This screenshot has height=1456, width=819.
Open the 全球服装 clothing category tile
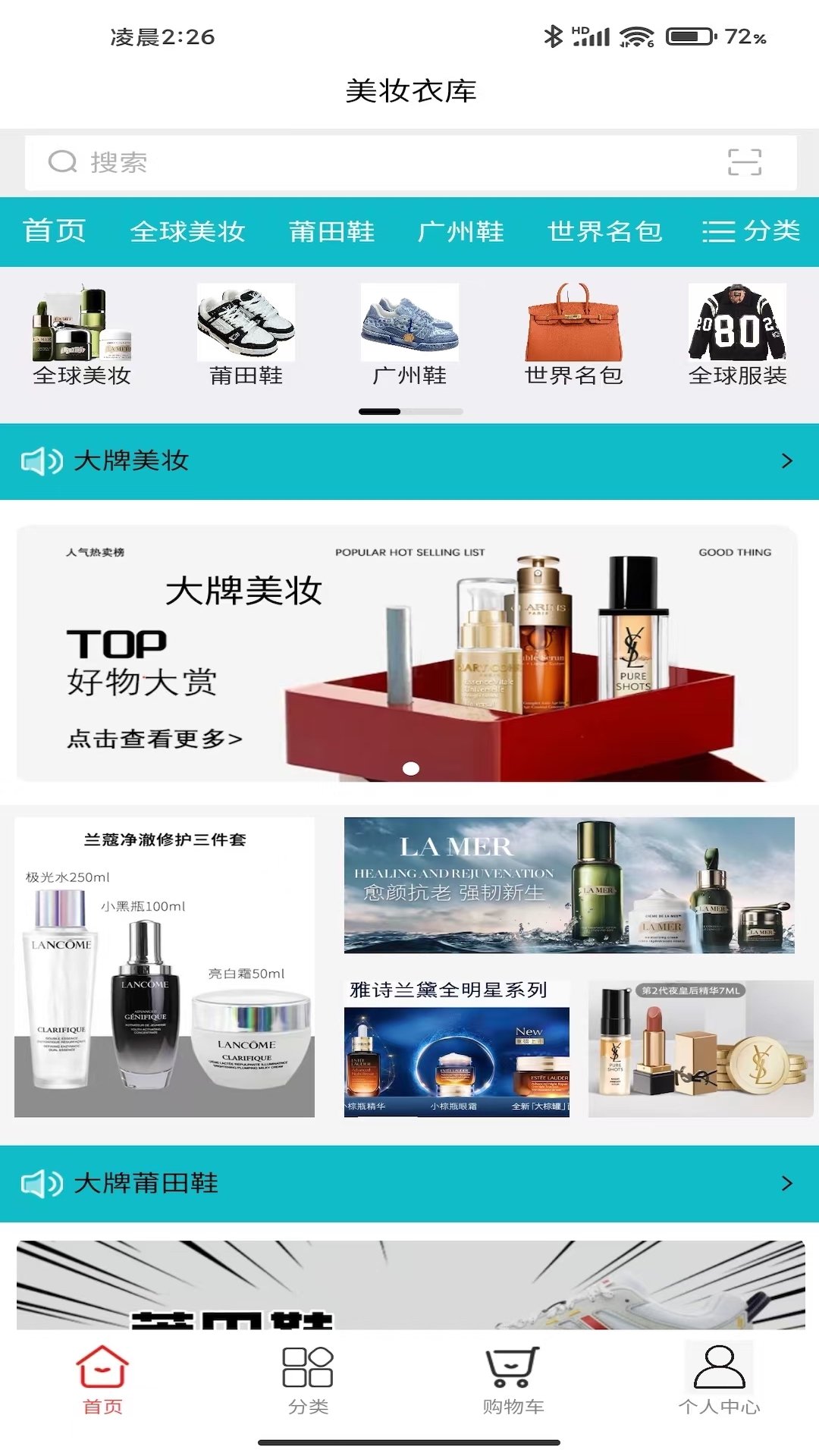pyautogui.click(x=737, y=335)
